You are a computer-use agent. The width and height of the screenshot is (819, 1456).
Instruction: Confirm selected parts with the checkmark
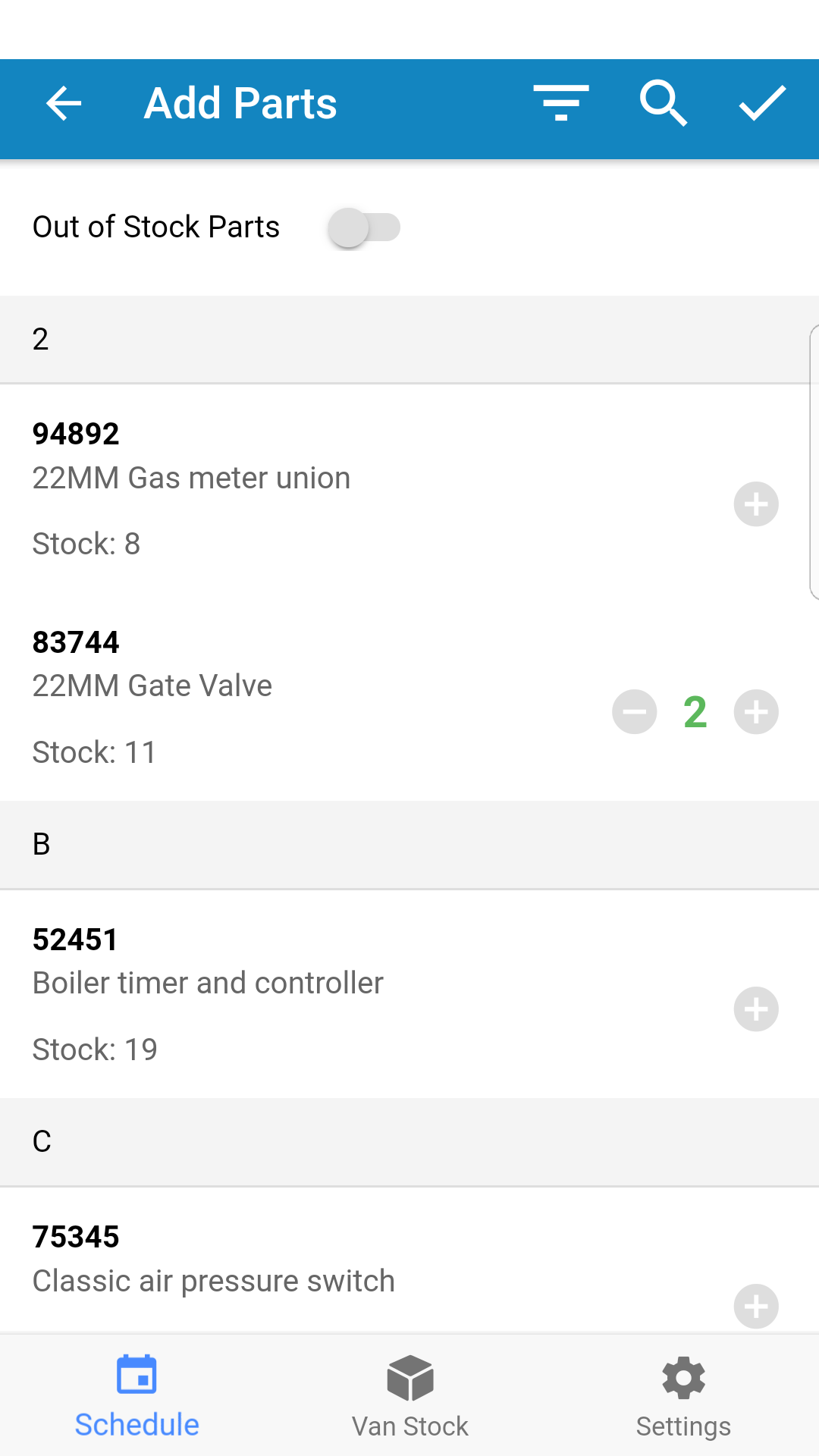click(762, 103)
